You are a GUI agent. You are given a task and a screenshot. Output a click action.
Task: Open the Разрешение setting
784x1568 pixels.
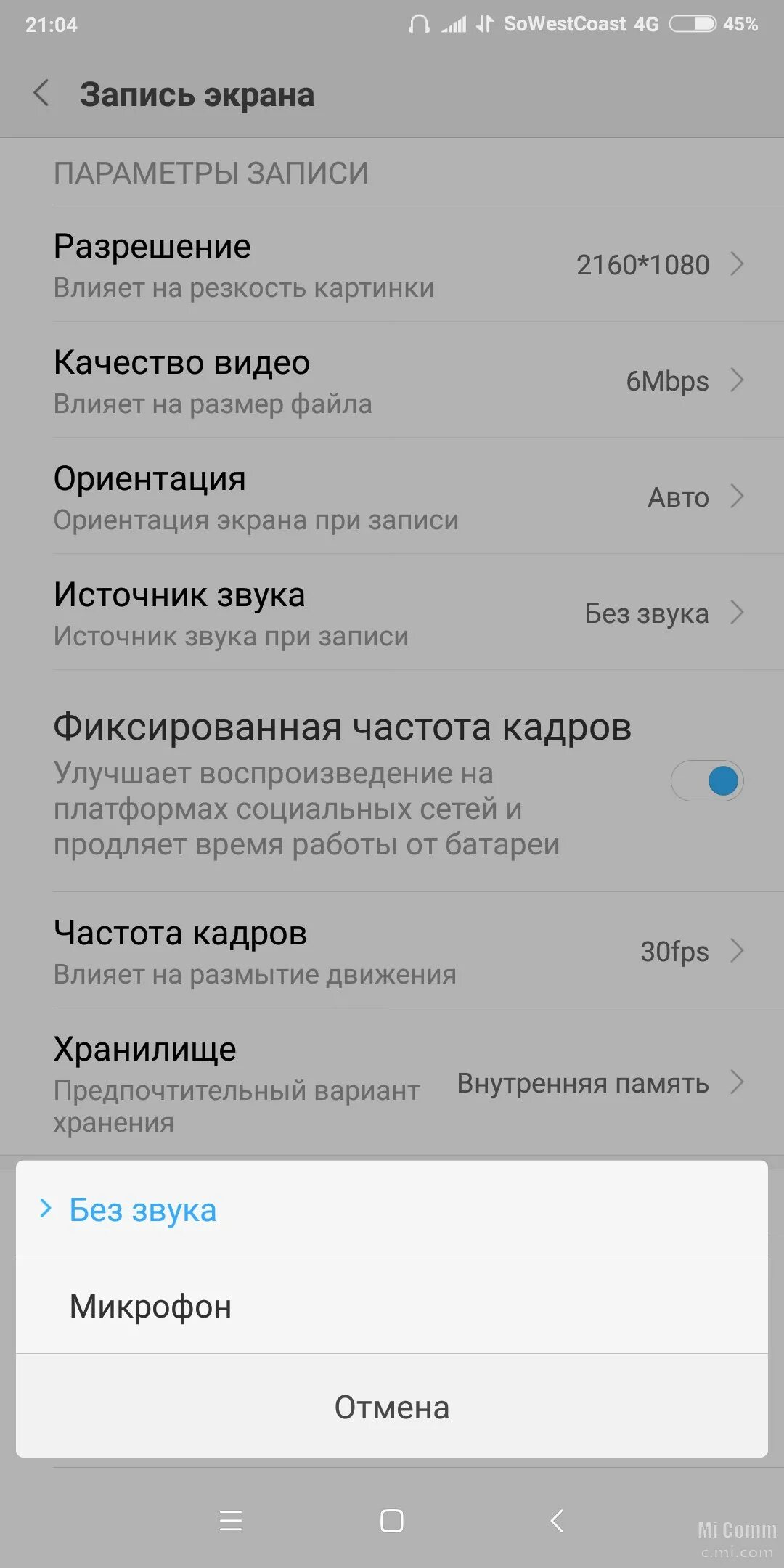[x=392, y=264]
